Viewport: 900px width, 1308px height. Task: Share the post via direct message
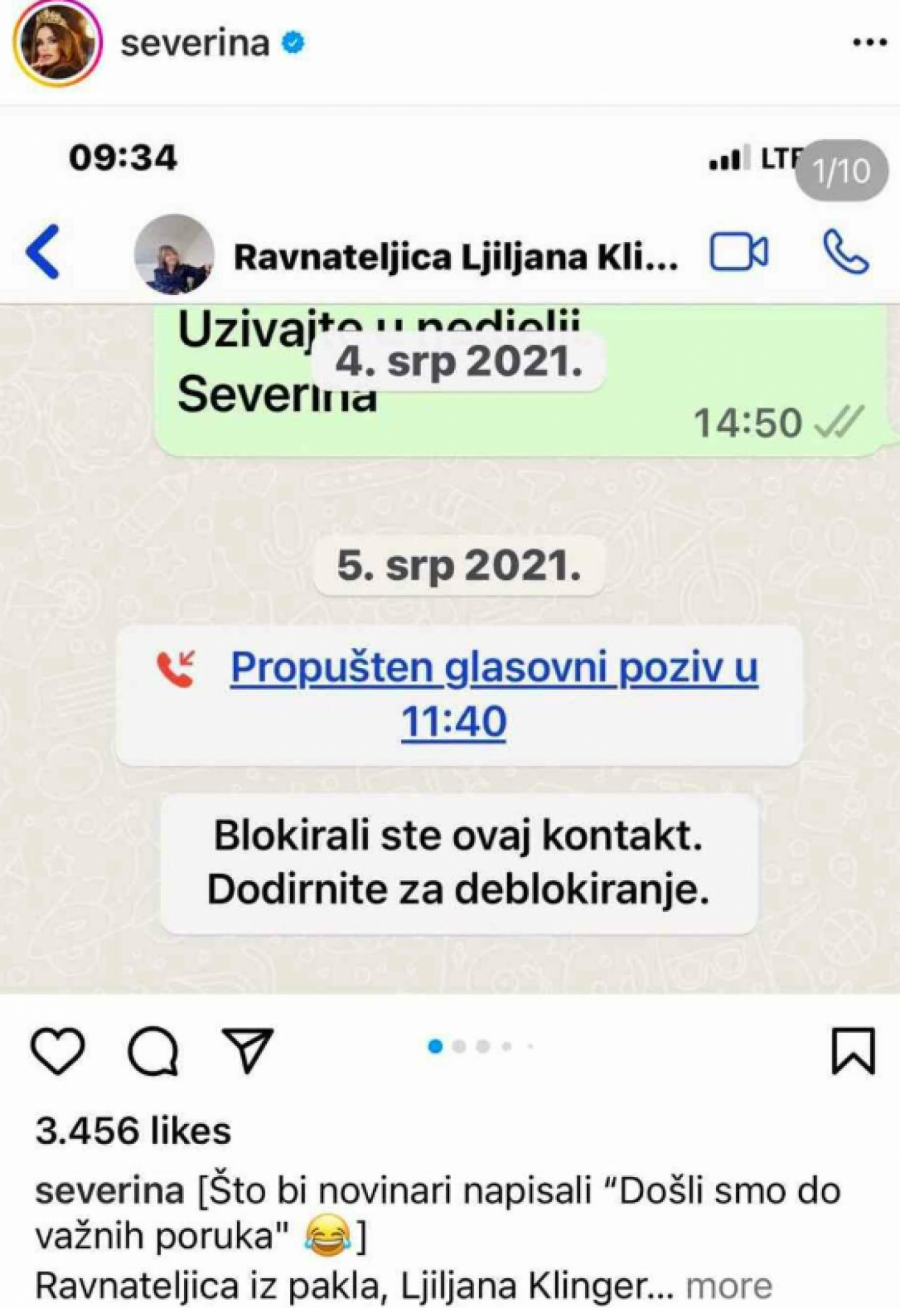click(246, 1051)
